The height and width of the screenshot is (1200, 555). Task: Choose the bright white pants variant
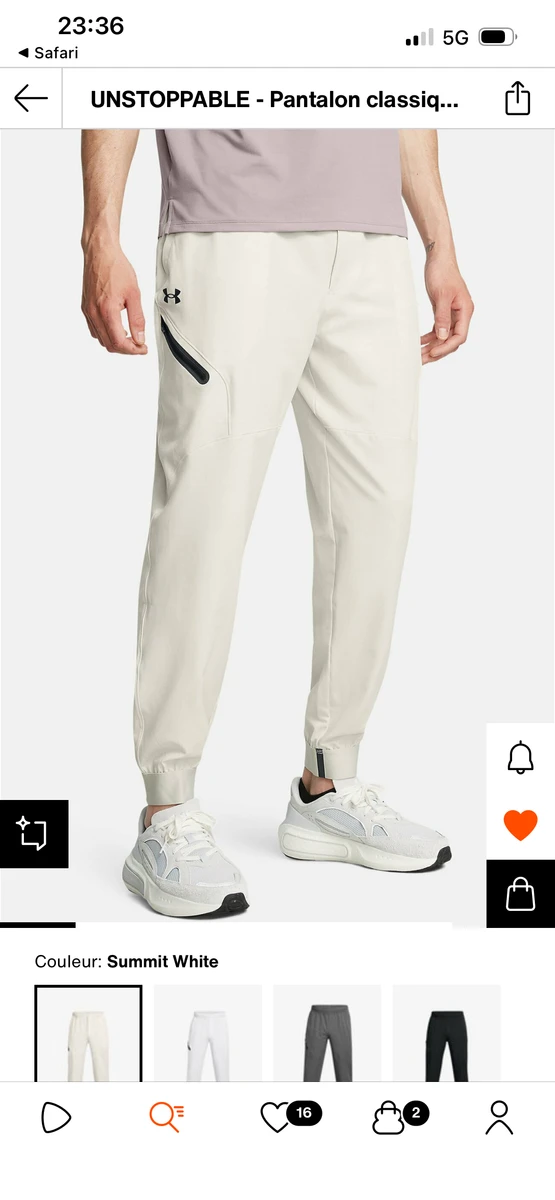(208, 1033)
